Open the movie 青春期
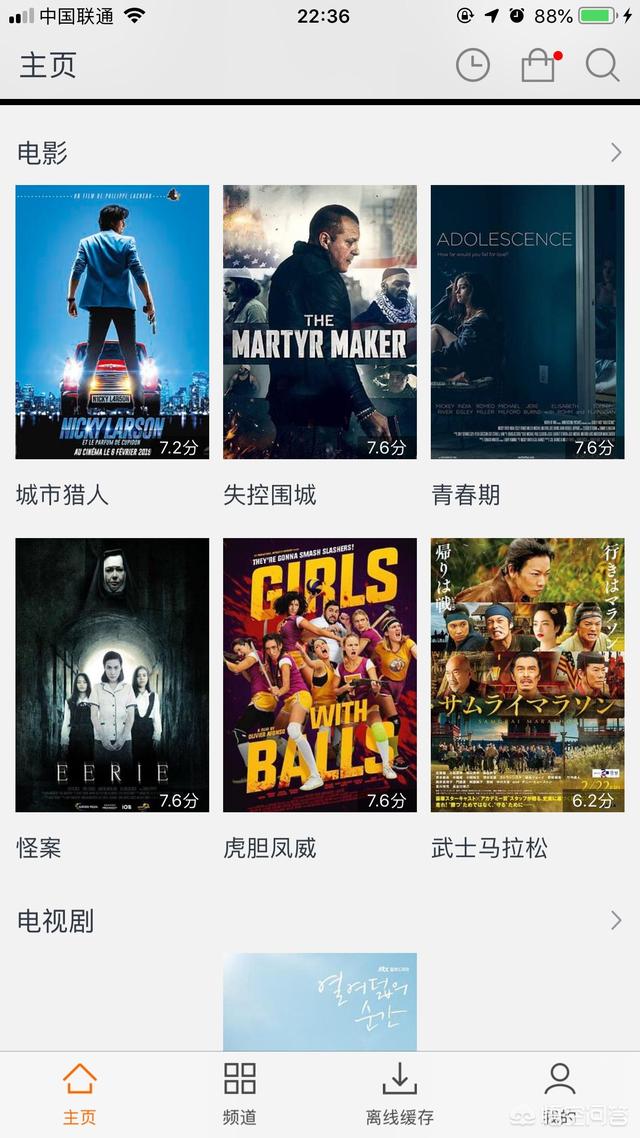640x1138 pixels. point(527,322)
